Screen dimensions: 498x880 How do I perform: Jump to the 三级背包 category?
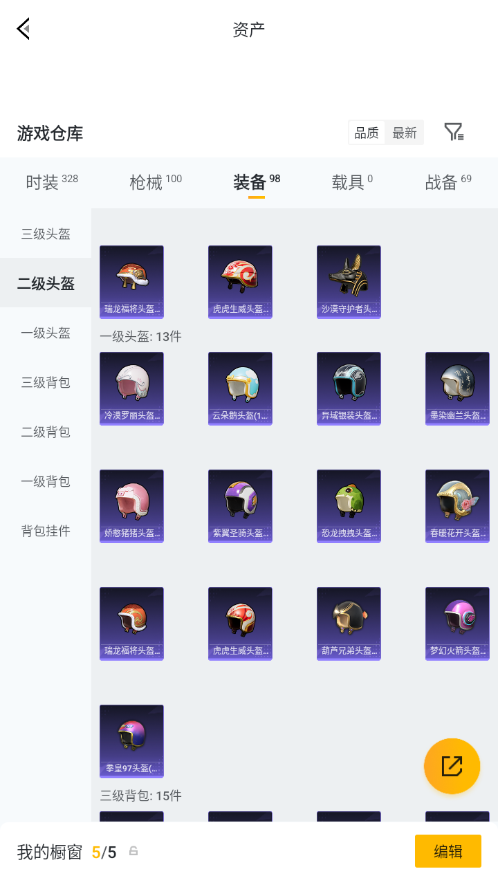click(45, 382)
